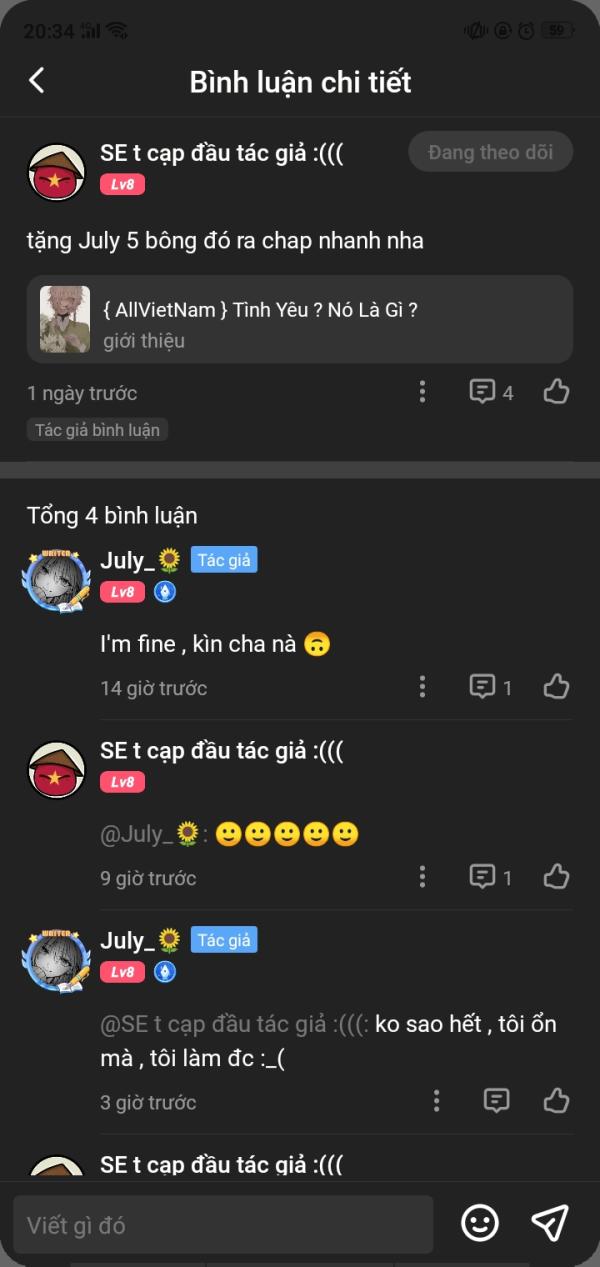Viewport: 600px width, 1267px height.
Task: Go back from Bình luận chi tiết
Action: (x=37, y=81)
